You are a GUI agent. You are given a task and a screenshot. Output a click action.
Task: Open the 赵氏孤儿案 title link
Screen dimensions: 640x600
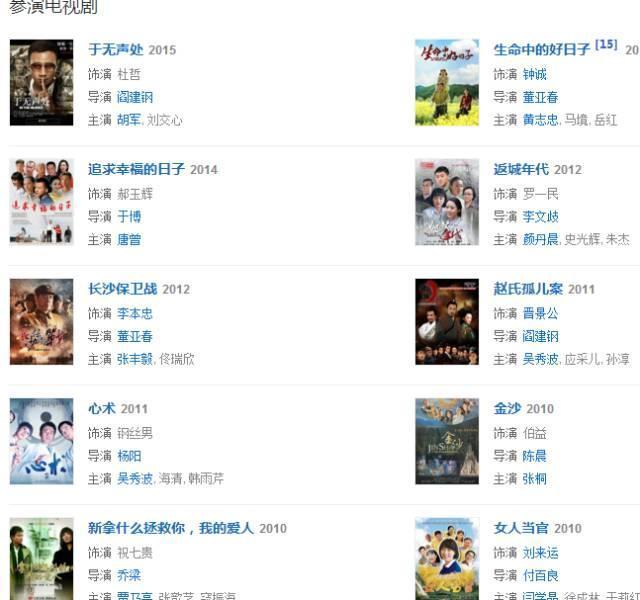(x=528, y=289)
